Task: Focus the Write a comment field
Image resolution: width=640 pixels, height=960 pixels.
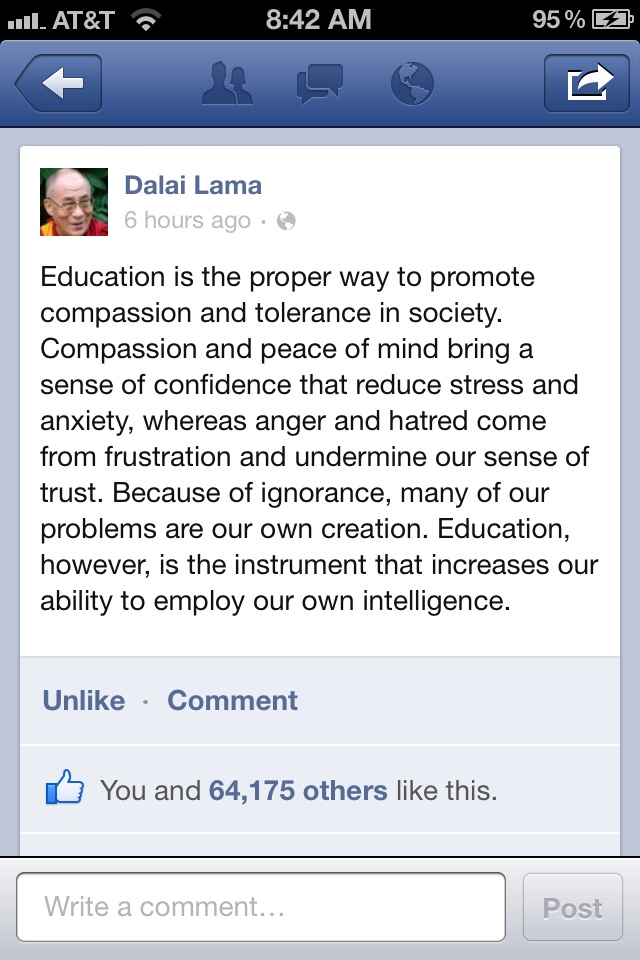Action: [260, 907]
